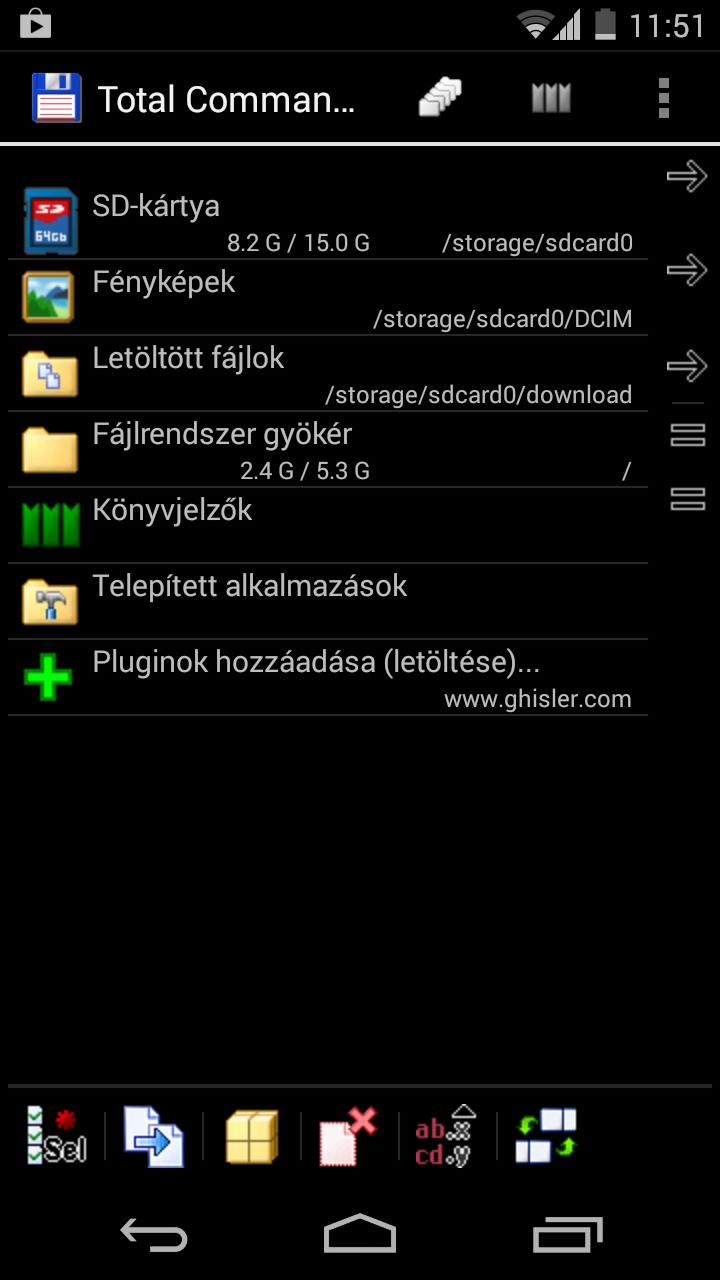Tap the Sel select files toolbar button

click(56, 1137)
